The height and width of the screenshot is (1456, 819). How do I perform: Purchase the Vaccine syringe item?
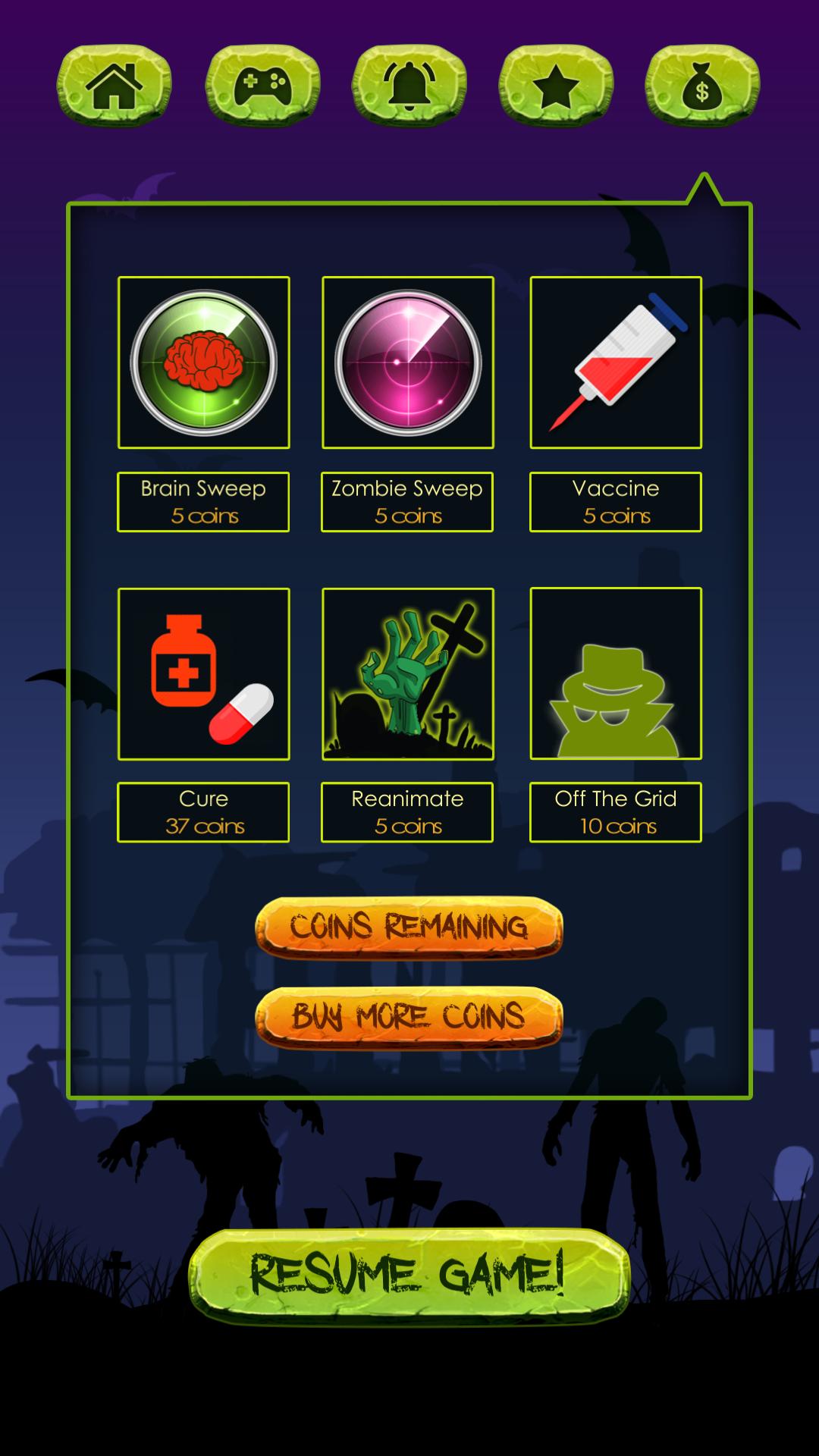(616, 362)
